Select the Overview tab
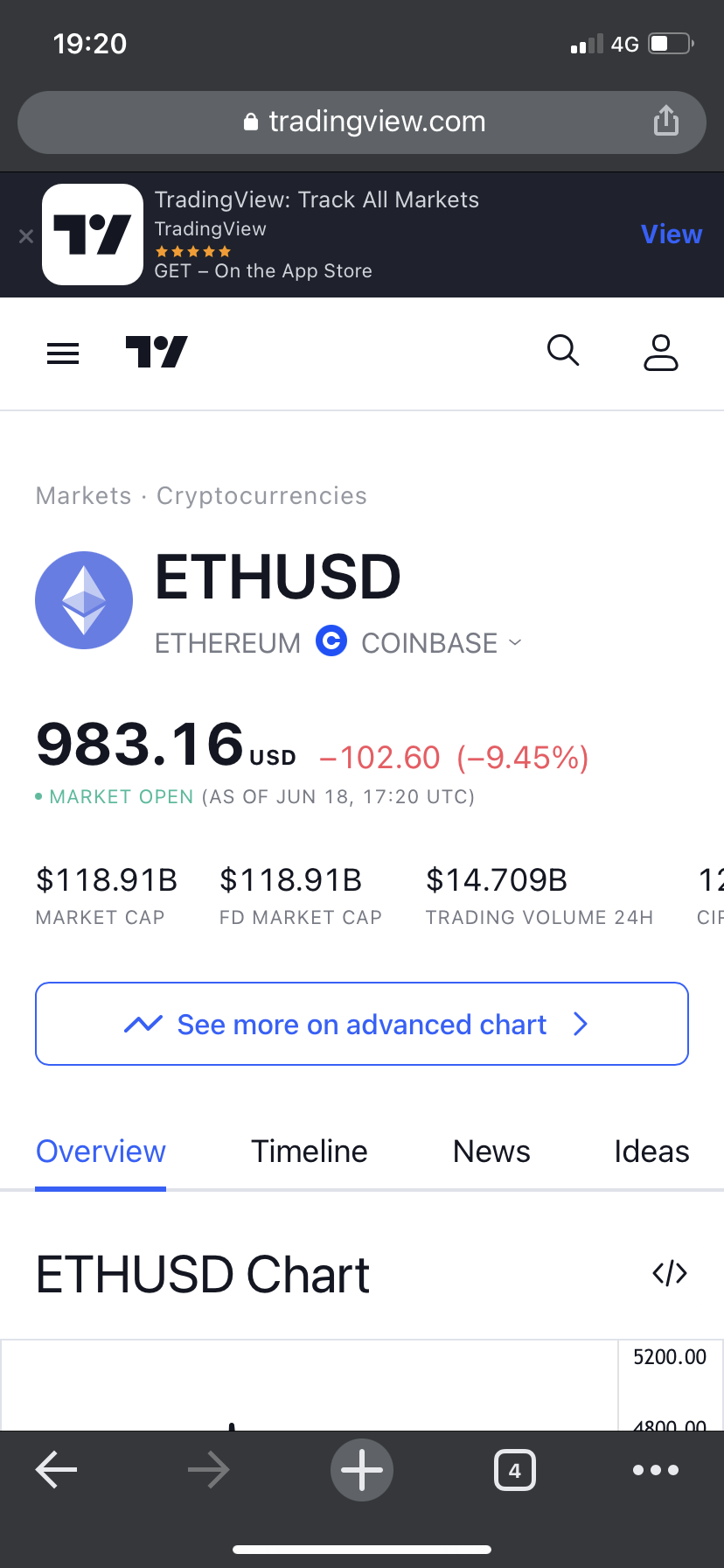724x1568 pixels. coord(101,1151)
